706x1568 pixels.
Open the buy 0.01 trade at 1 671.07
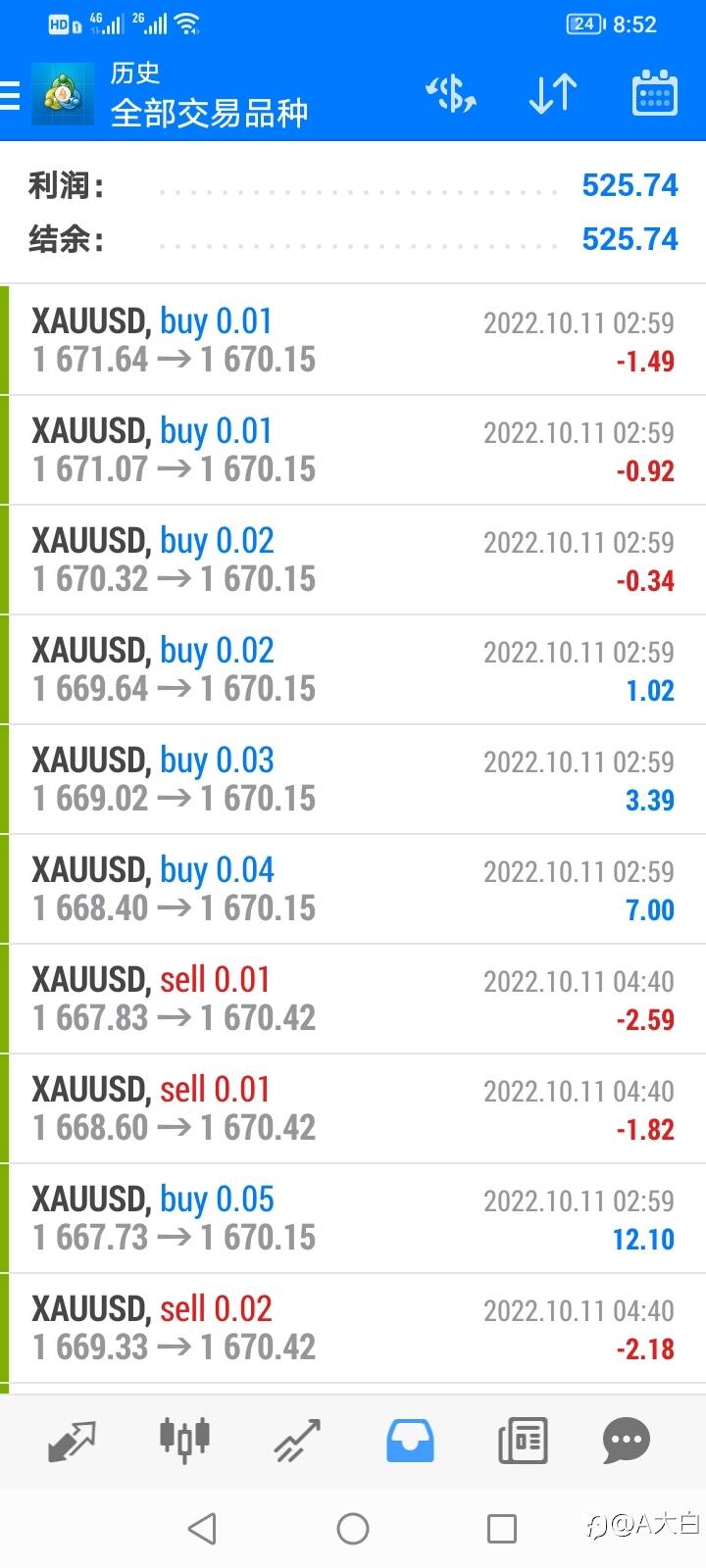pos(353,450)
